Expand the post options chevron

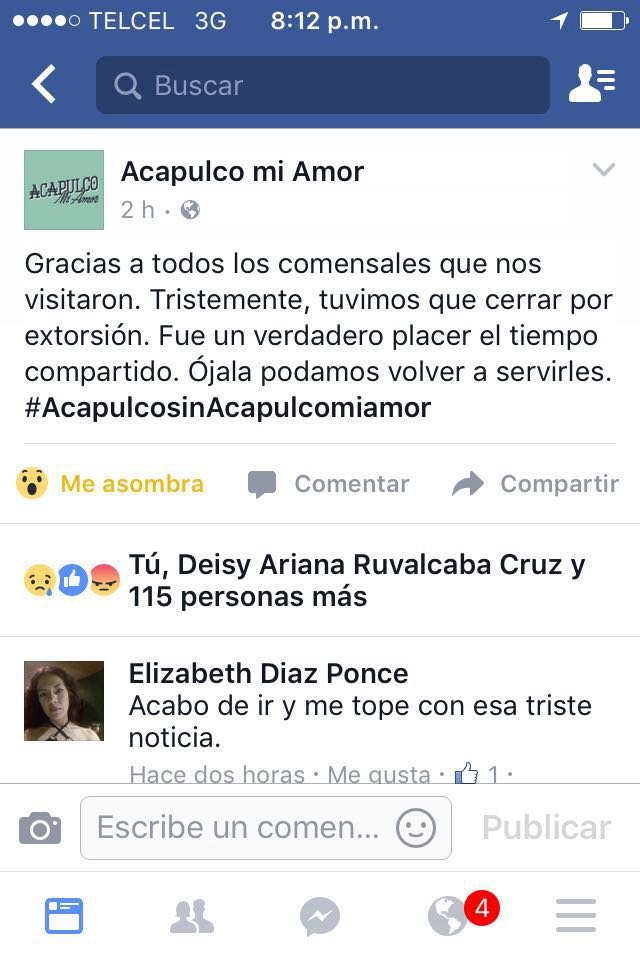point(603,170)
